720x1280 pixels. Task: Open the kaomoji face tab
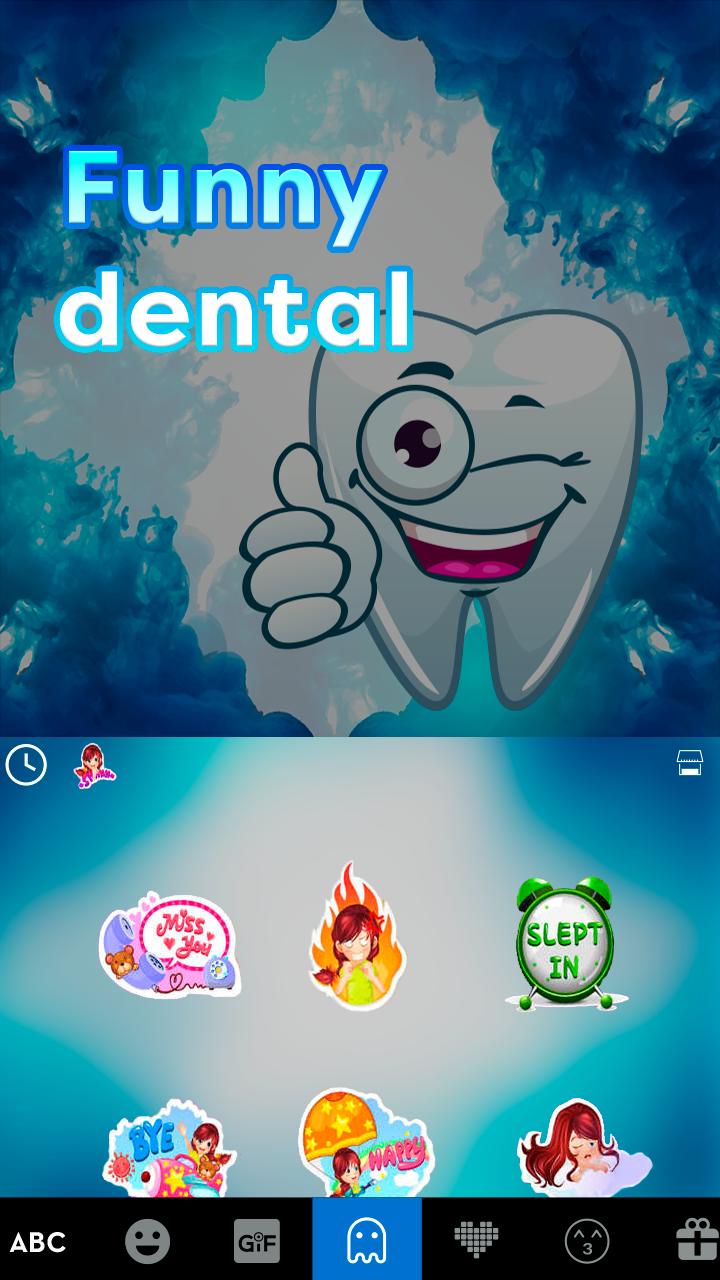point(587,1242)
